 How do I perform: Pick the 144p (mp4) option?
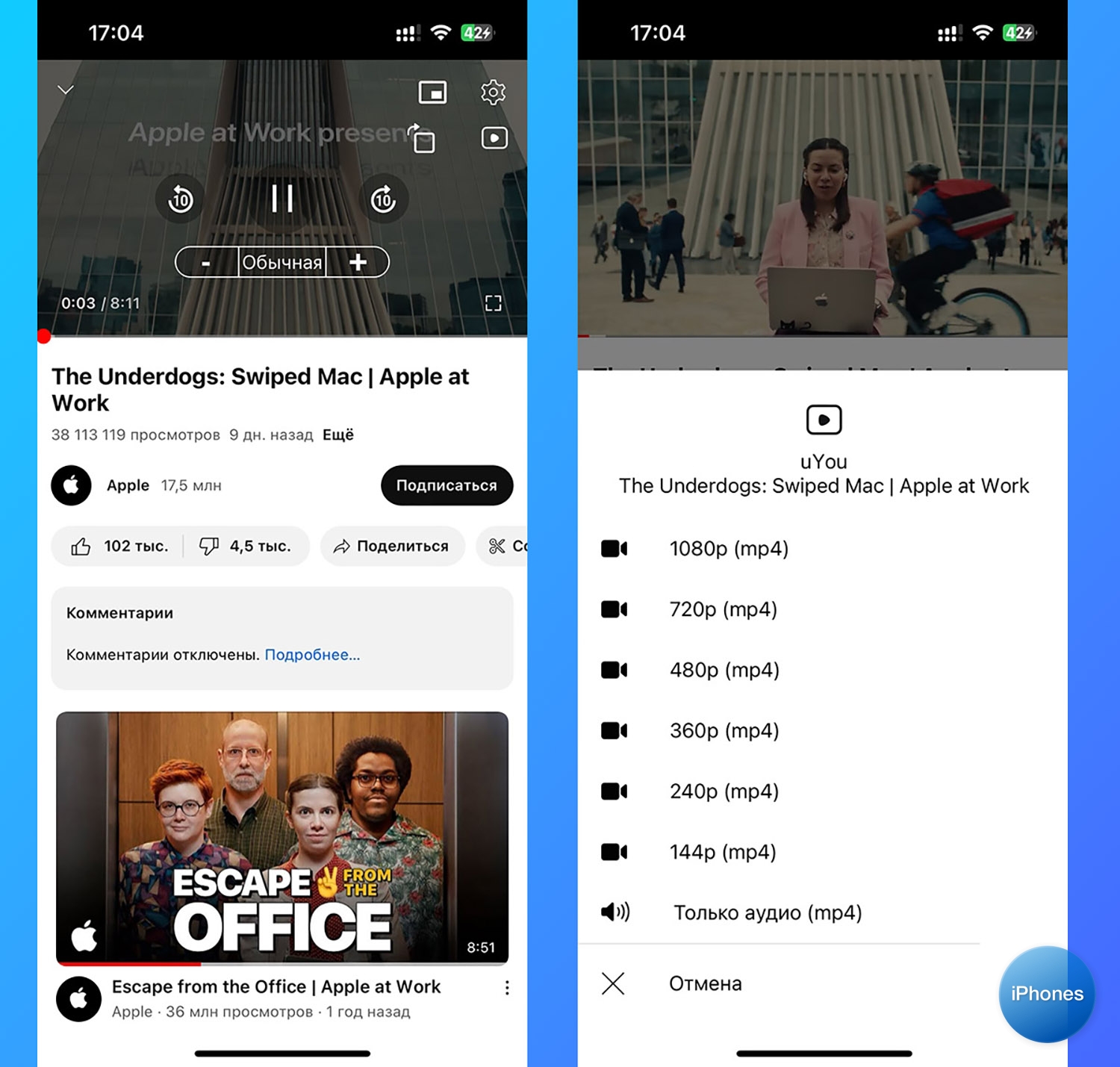[x=723, y=852]
